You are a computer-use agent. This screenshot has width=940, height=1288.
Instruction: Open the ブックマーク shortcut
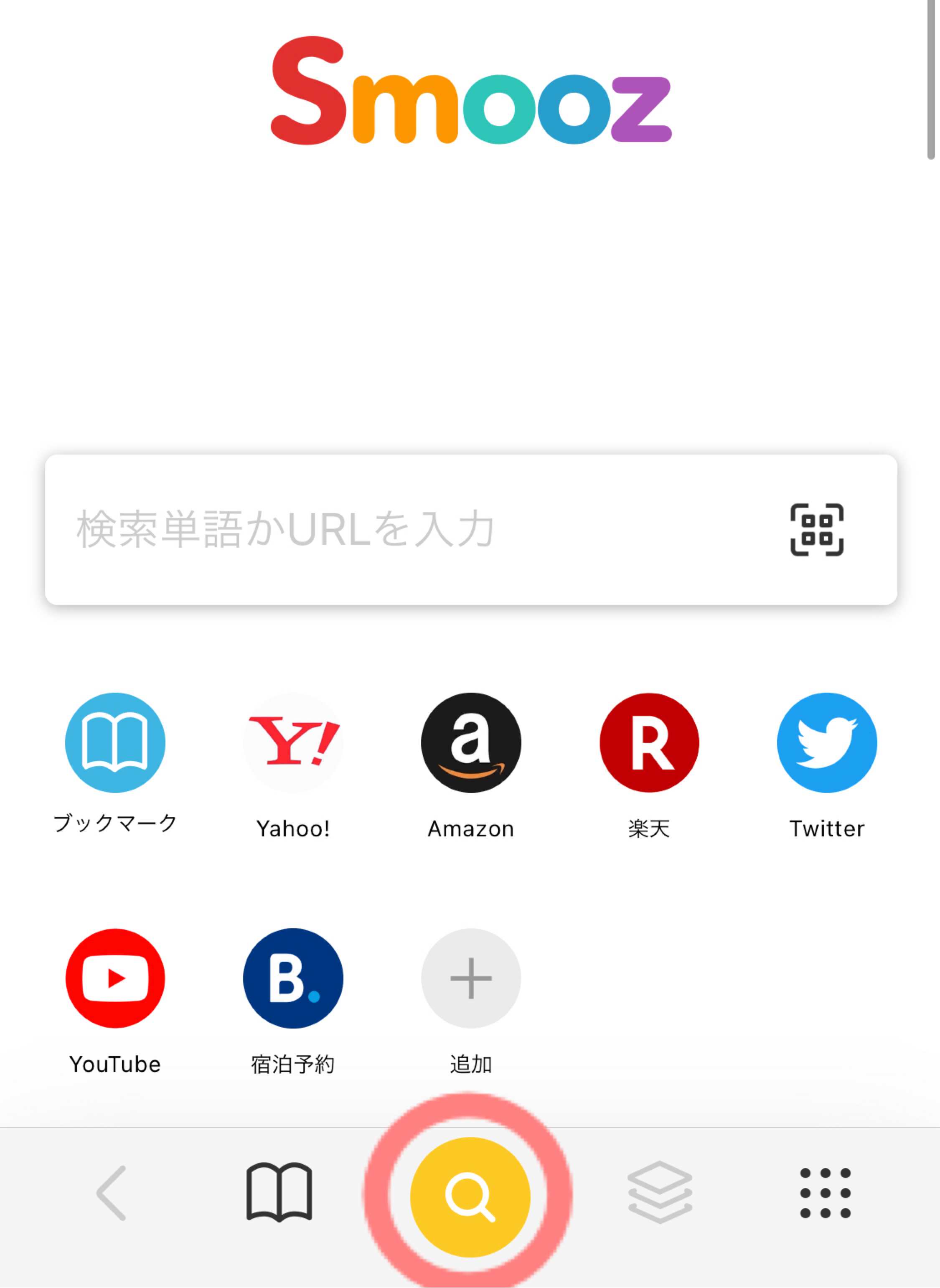[115, 743]
